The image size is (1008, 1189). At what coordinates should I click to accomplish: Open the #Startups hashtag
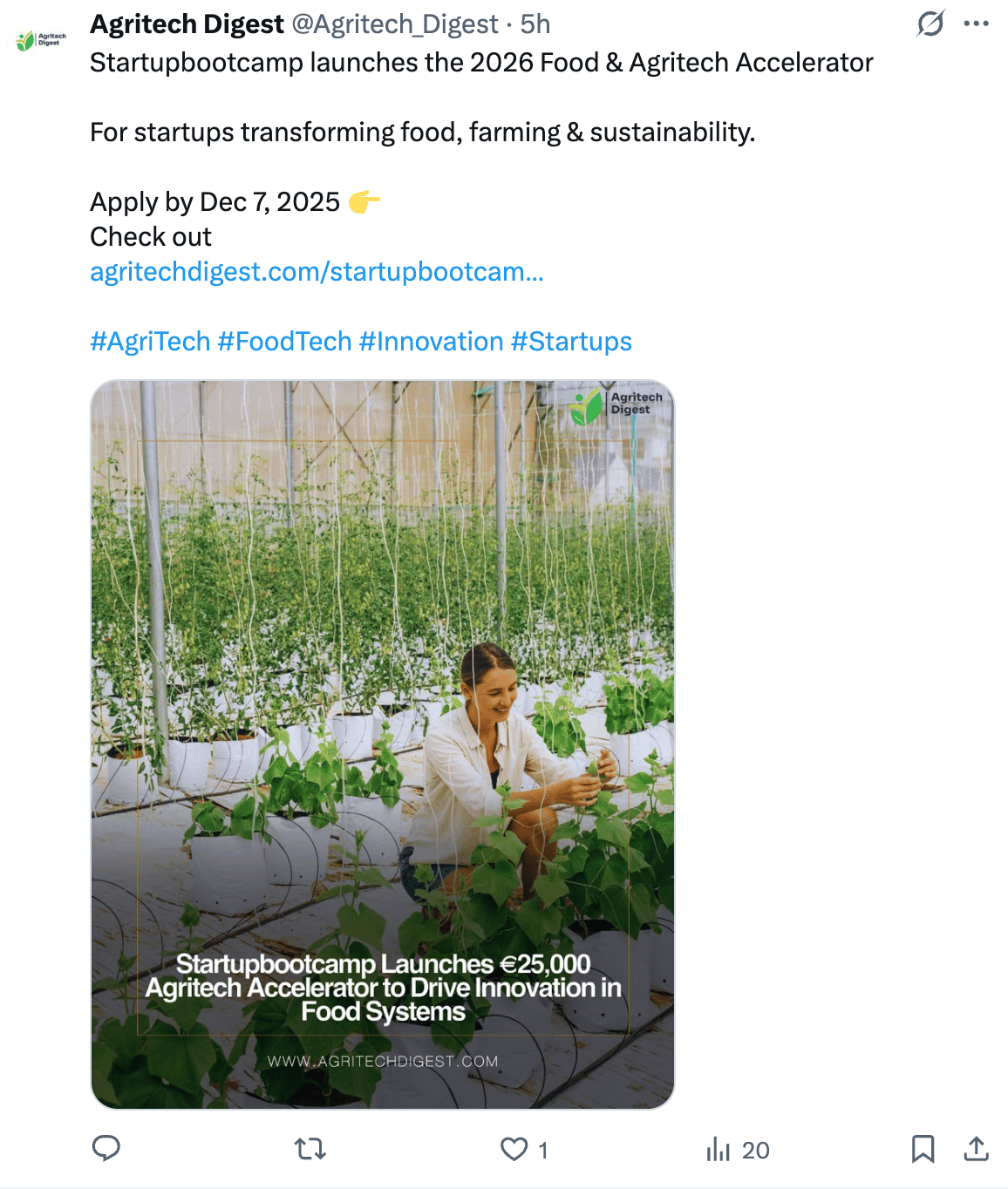tap(571, 342)
